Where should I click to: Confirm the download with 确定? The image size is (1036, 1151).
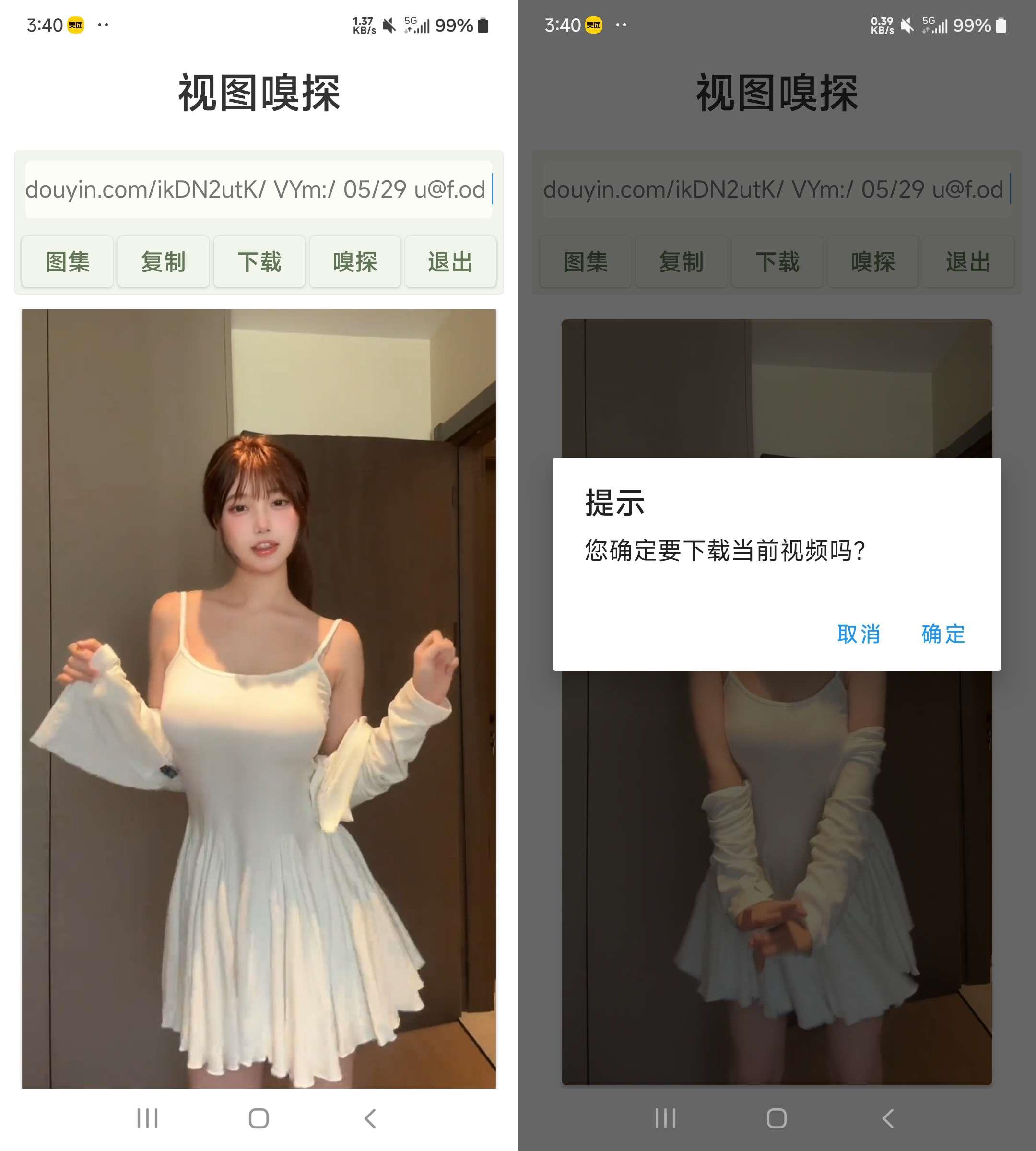pos(942,634)
